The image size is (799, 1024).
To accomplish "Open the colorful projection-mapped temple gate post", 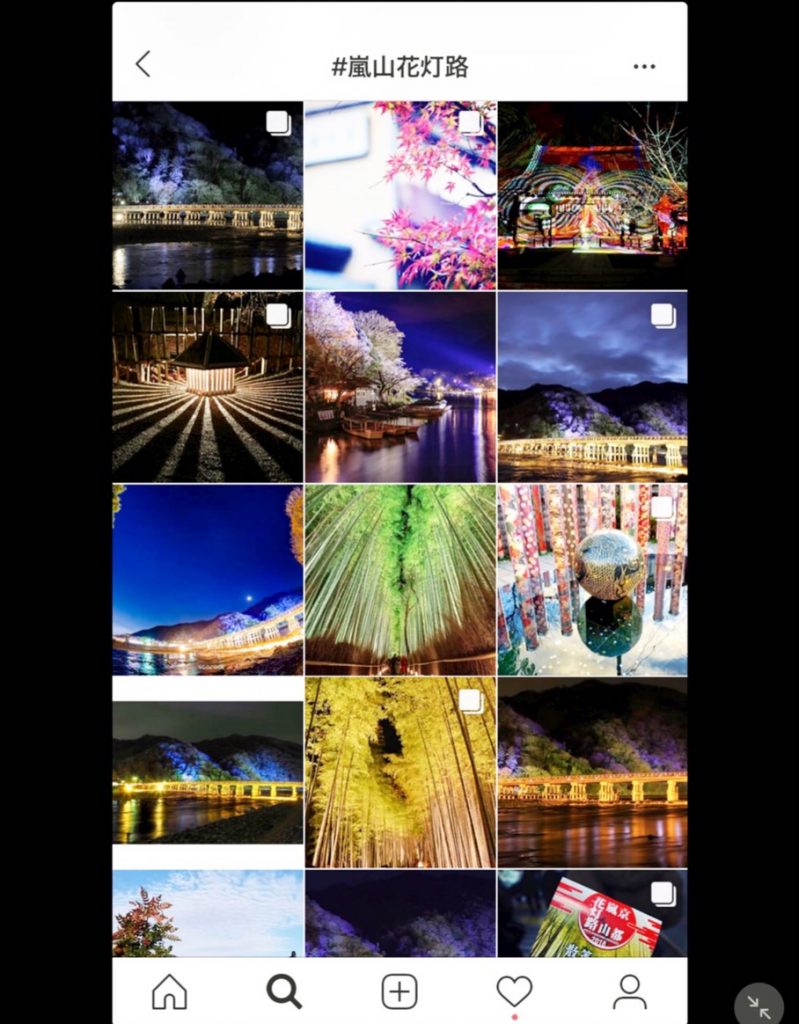I will (592, 195).
